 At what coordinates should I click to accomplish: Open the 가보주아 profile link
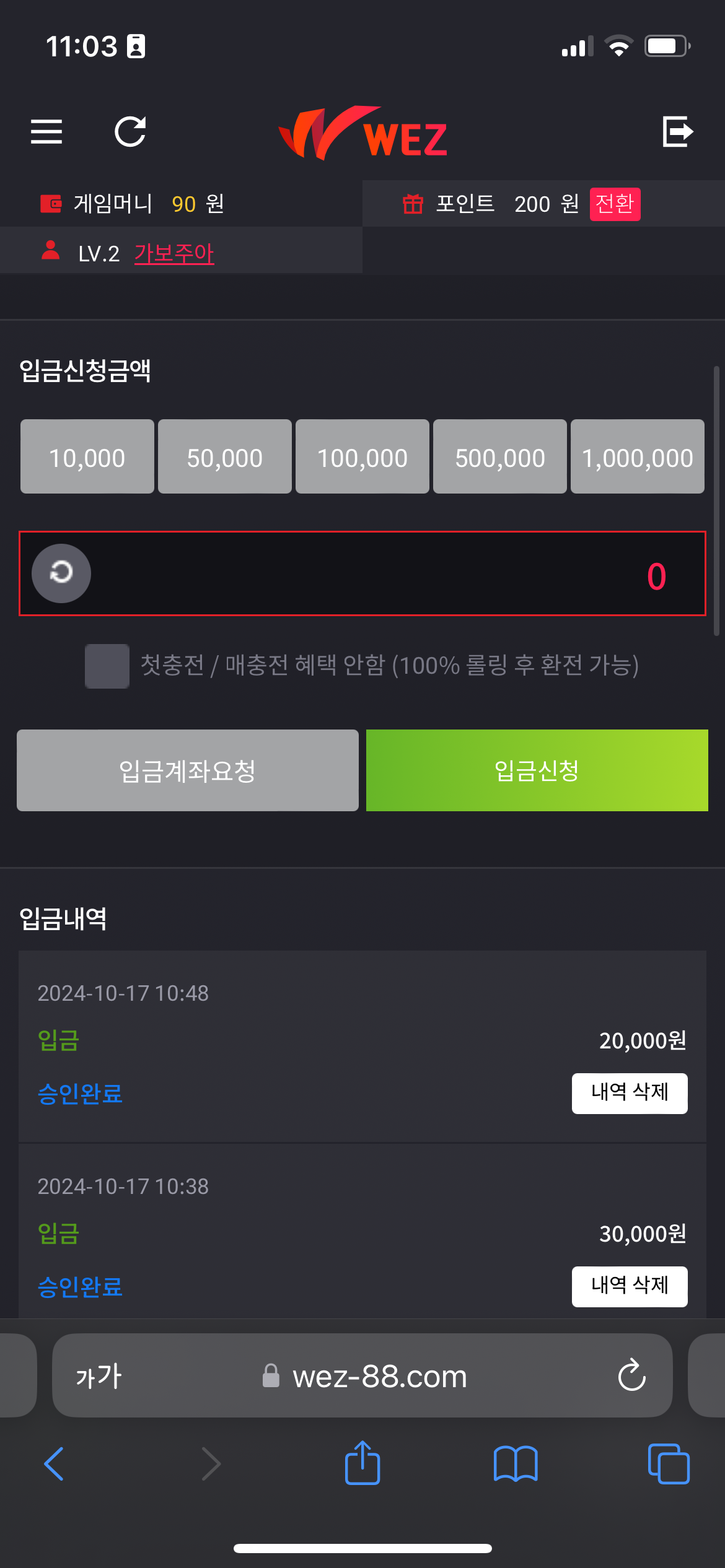(x=174, y=253)
